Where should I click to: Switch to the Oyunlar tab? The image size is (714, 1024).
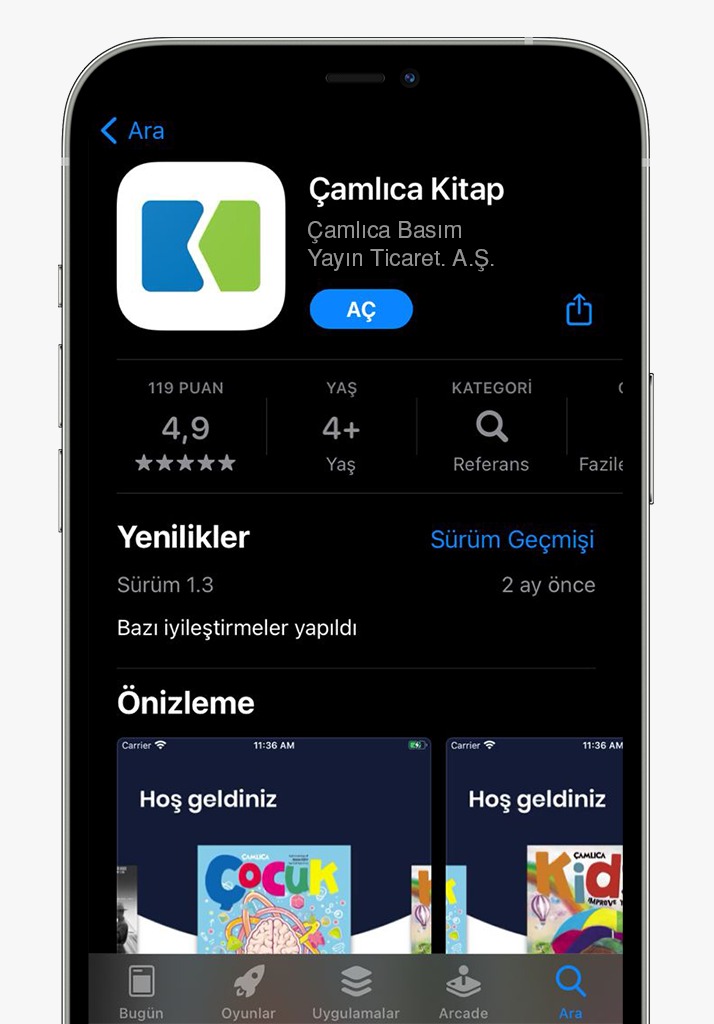point(248,992)
